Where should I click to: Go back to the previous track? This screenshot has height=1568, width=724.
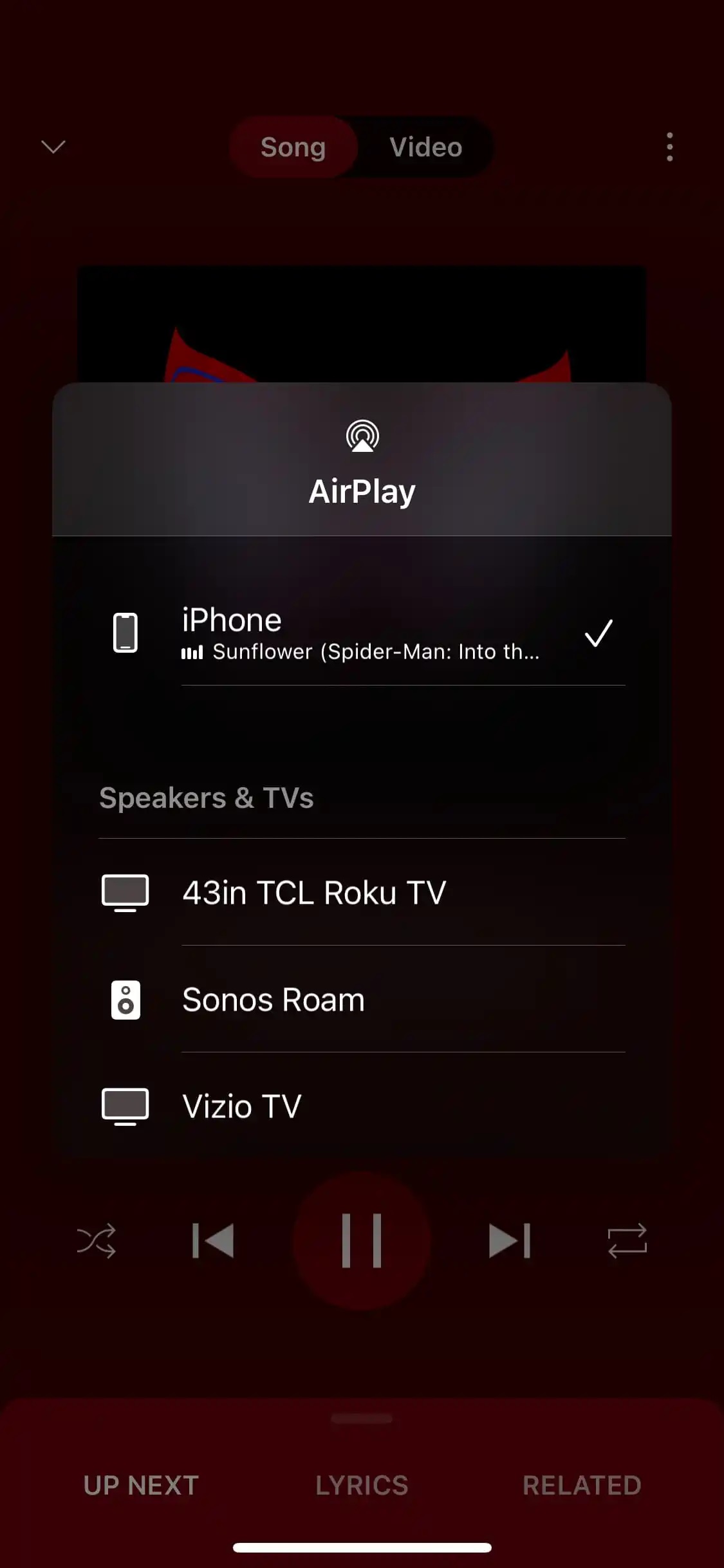click(213, 1240)
